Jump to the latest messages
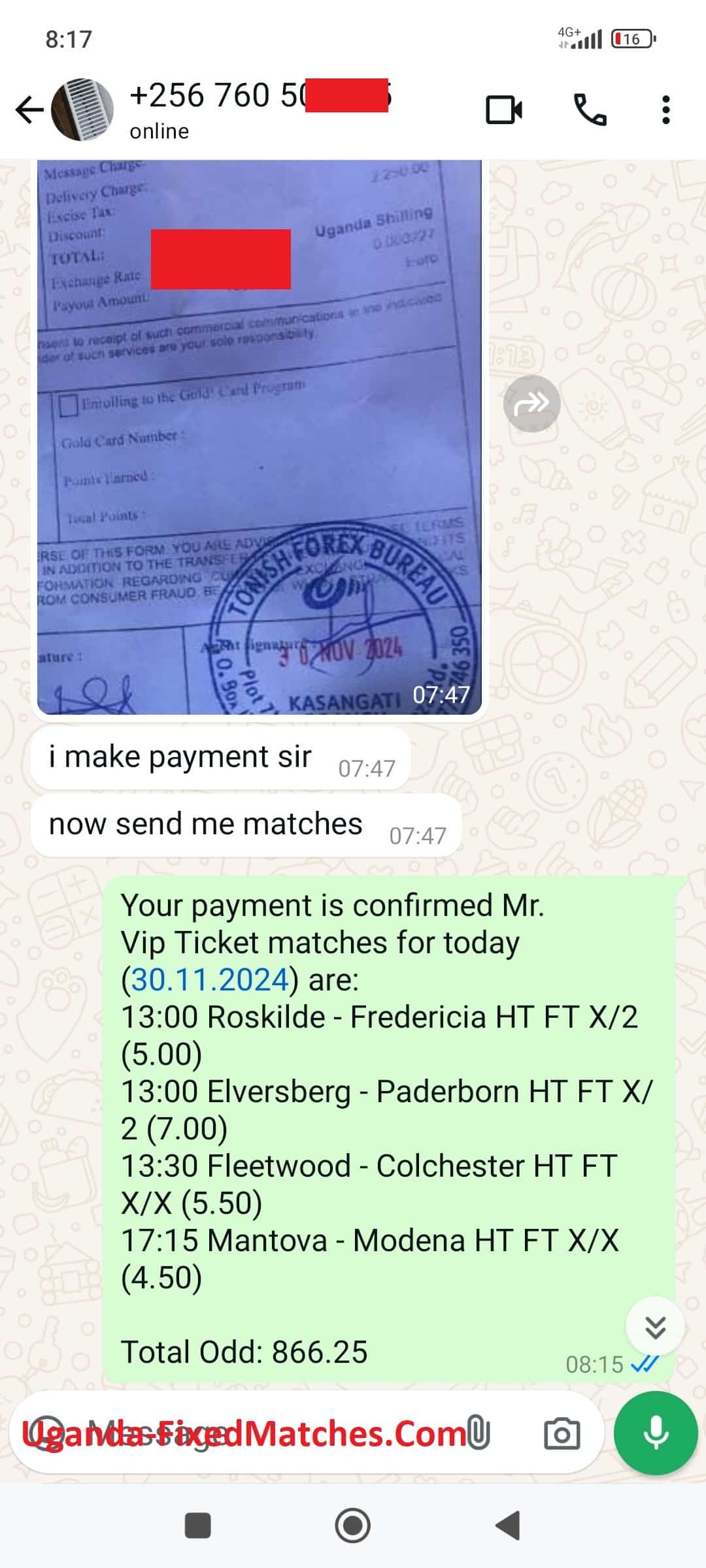Screen dimensions: 706x1568 [655, 1326]
